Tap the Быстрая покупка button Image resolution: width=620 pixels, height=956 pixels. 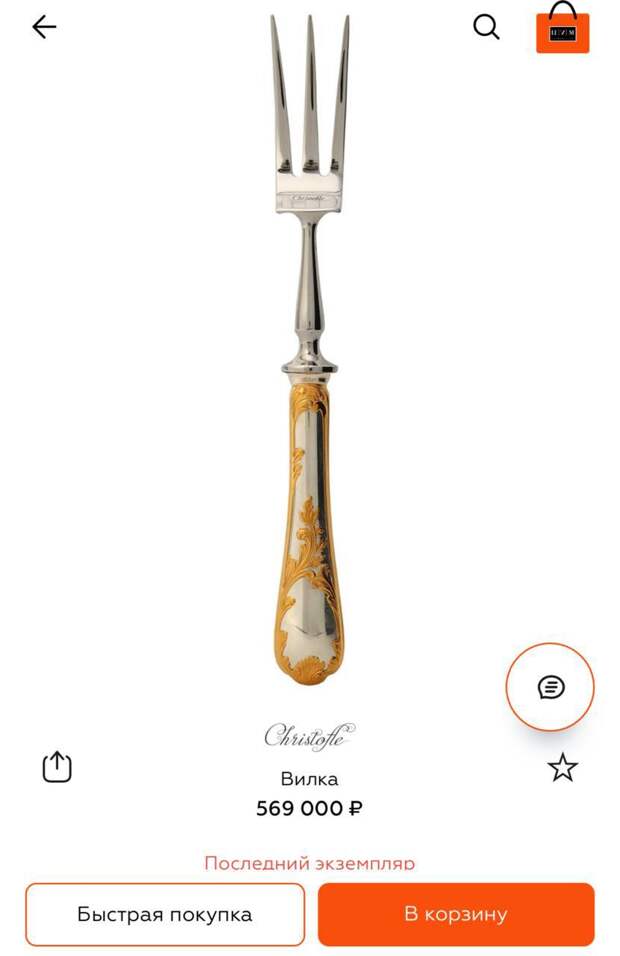(165, 914)
